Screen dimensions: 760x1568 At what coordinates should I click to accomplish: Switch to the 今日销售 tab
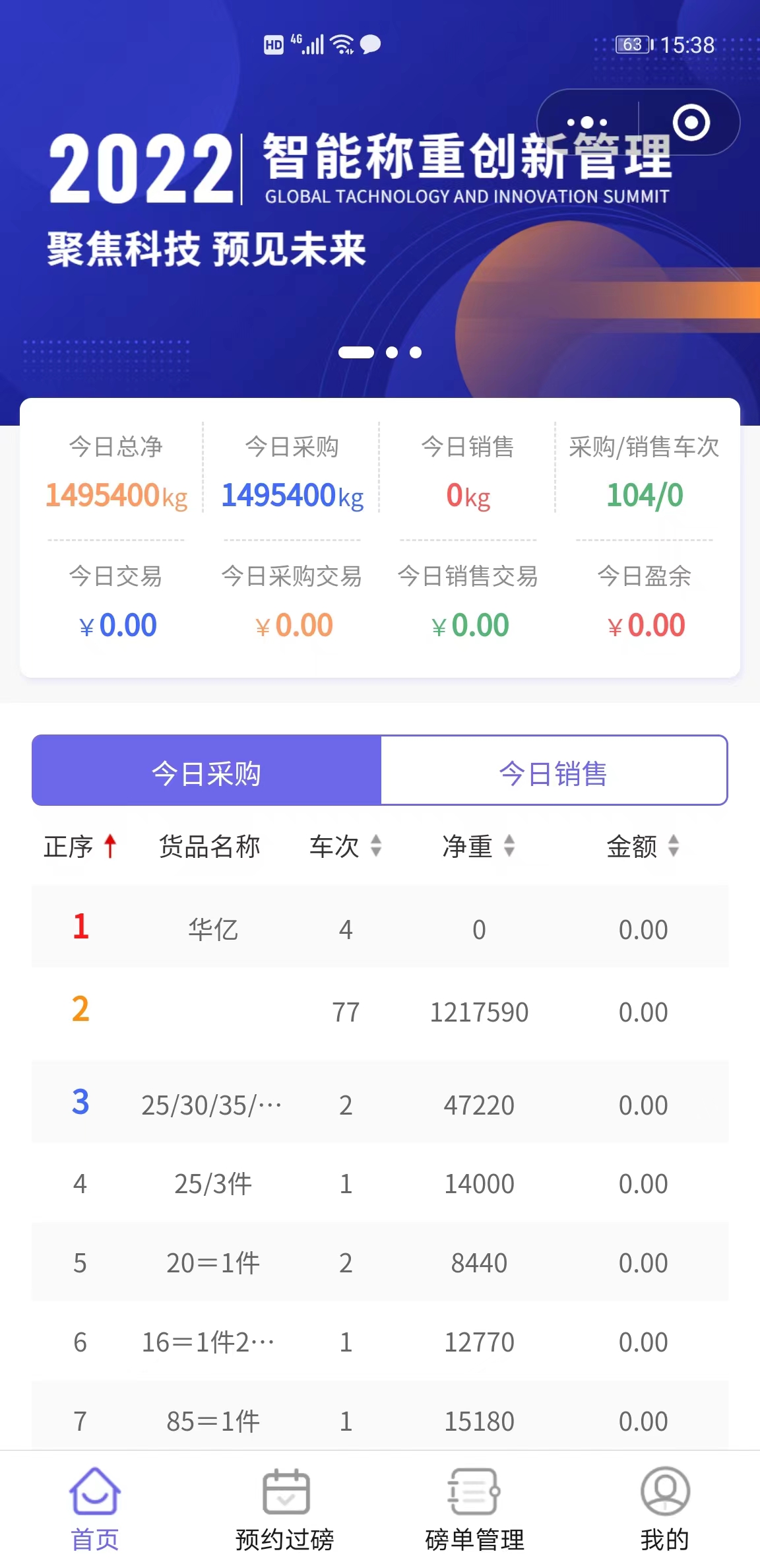pyautogui.click(x=554, y=771)
